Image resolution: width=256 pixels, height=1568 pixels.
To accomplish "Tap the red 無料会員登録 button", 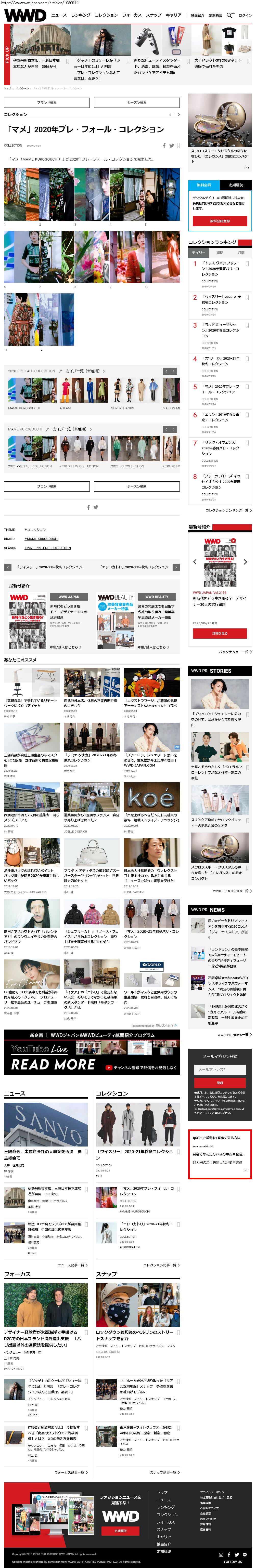I will click(x=220, y=221).
